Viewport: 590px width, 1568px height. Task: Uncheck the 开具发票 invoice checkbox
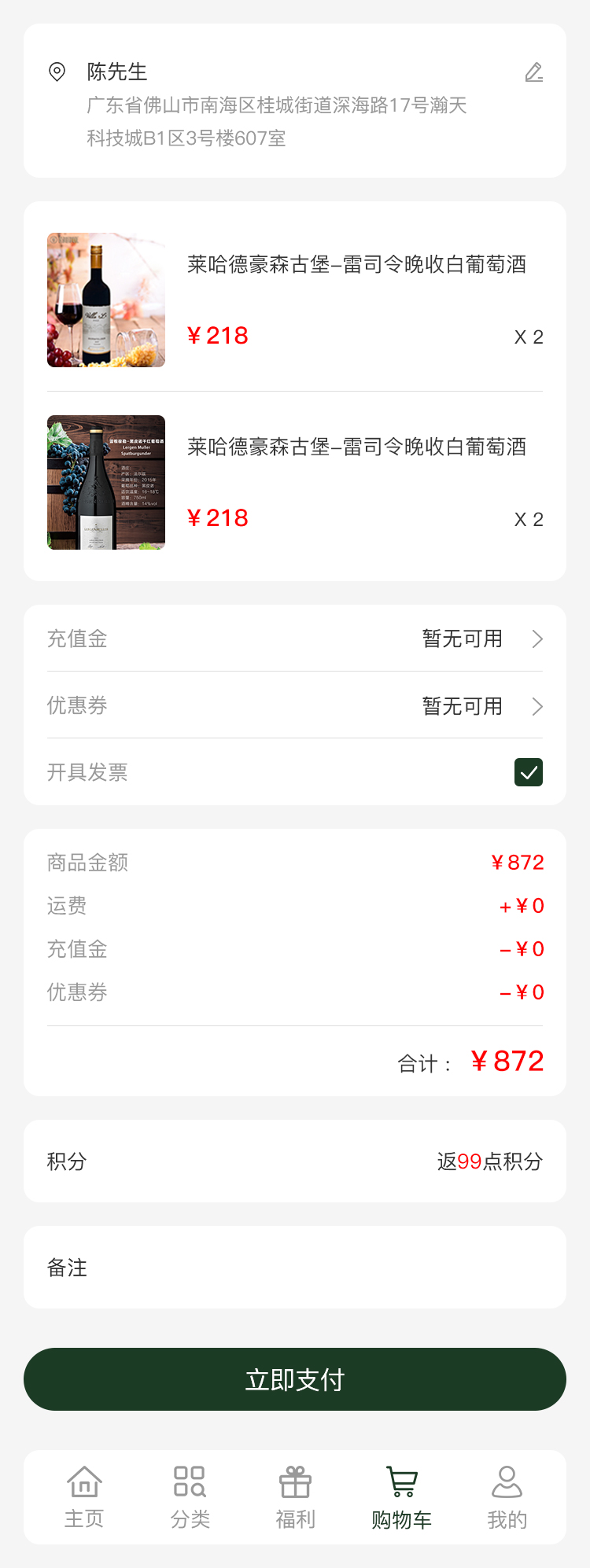pyautogui.click(x=529, y=772)
